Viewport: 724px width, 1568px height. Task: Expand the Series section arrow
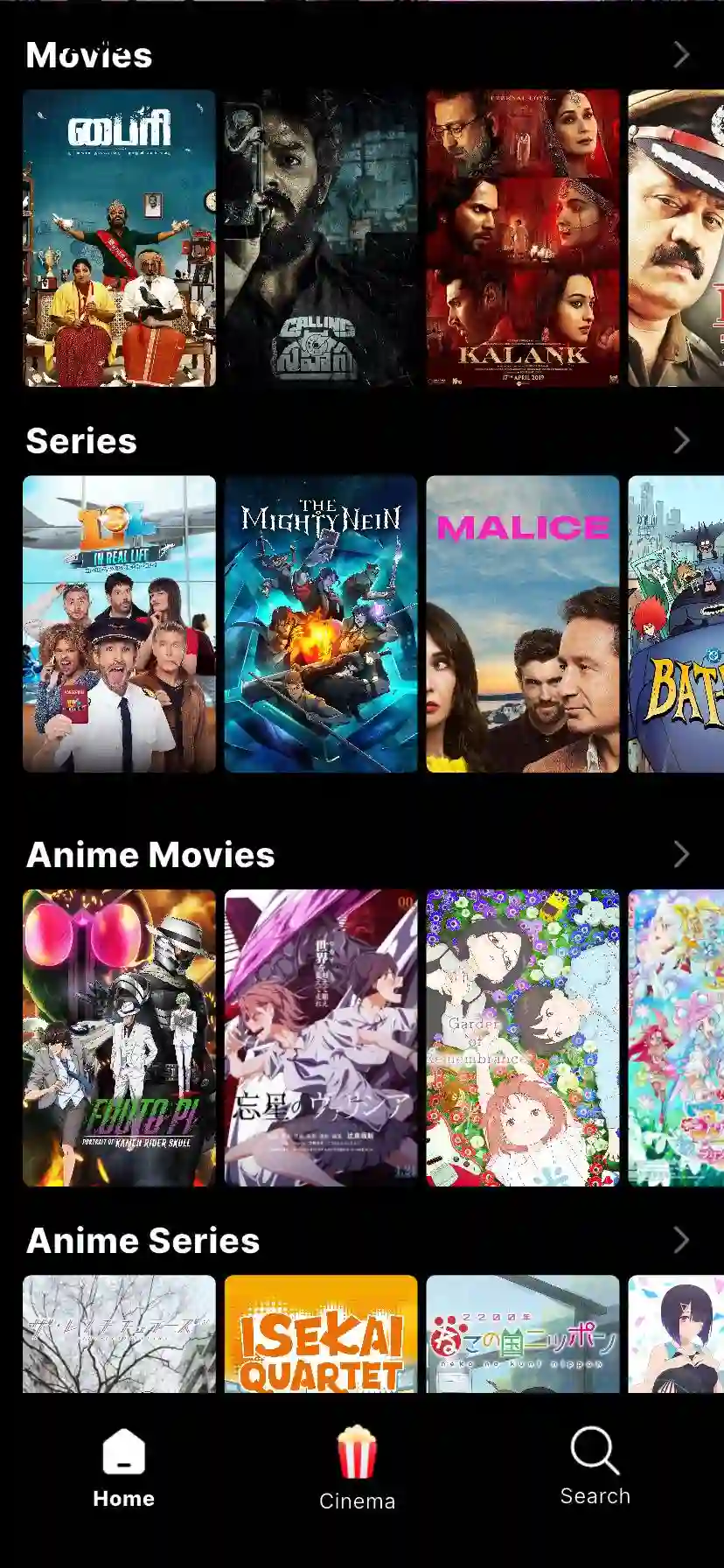[681, 441]
